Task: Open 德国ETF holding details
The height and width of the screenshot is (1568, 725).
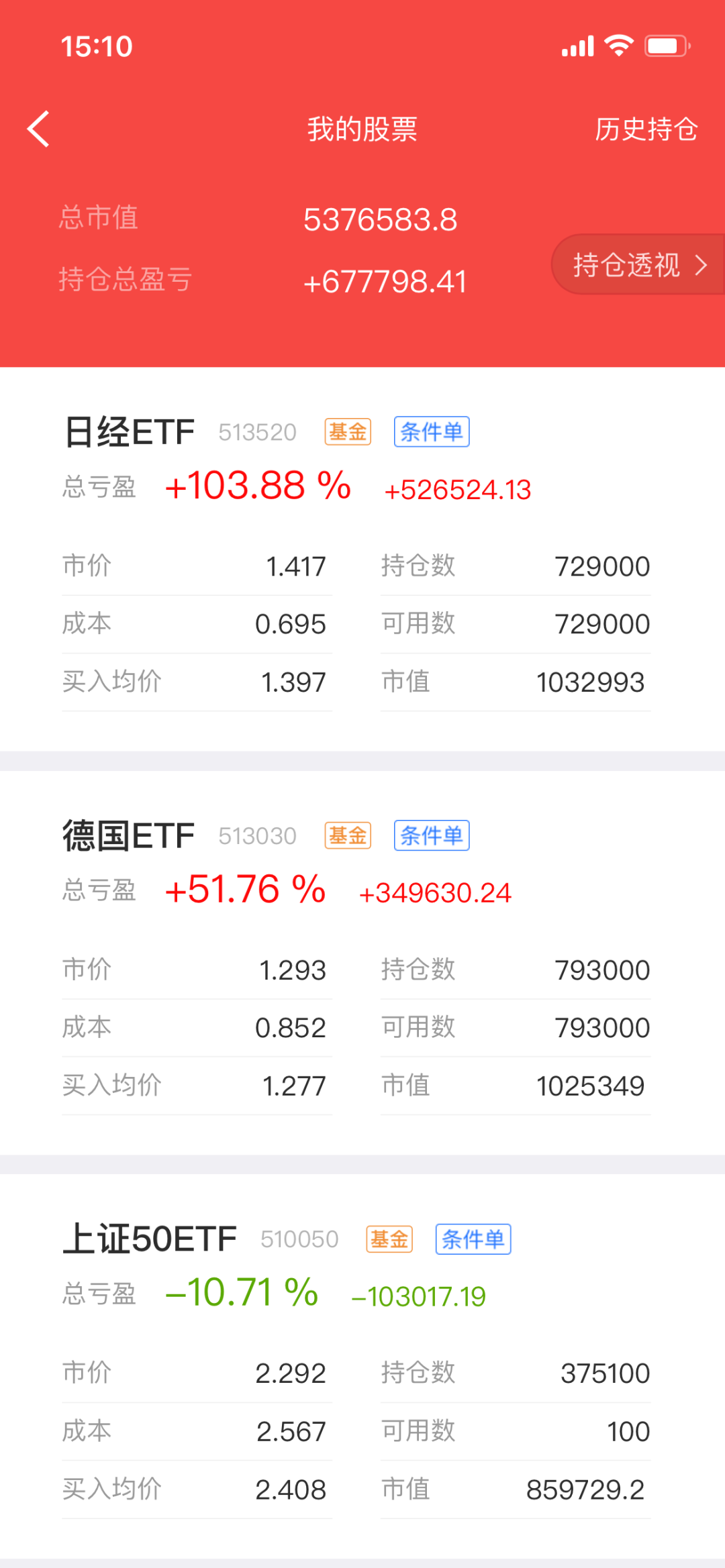Action: click(129, 836)
